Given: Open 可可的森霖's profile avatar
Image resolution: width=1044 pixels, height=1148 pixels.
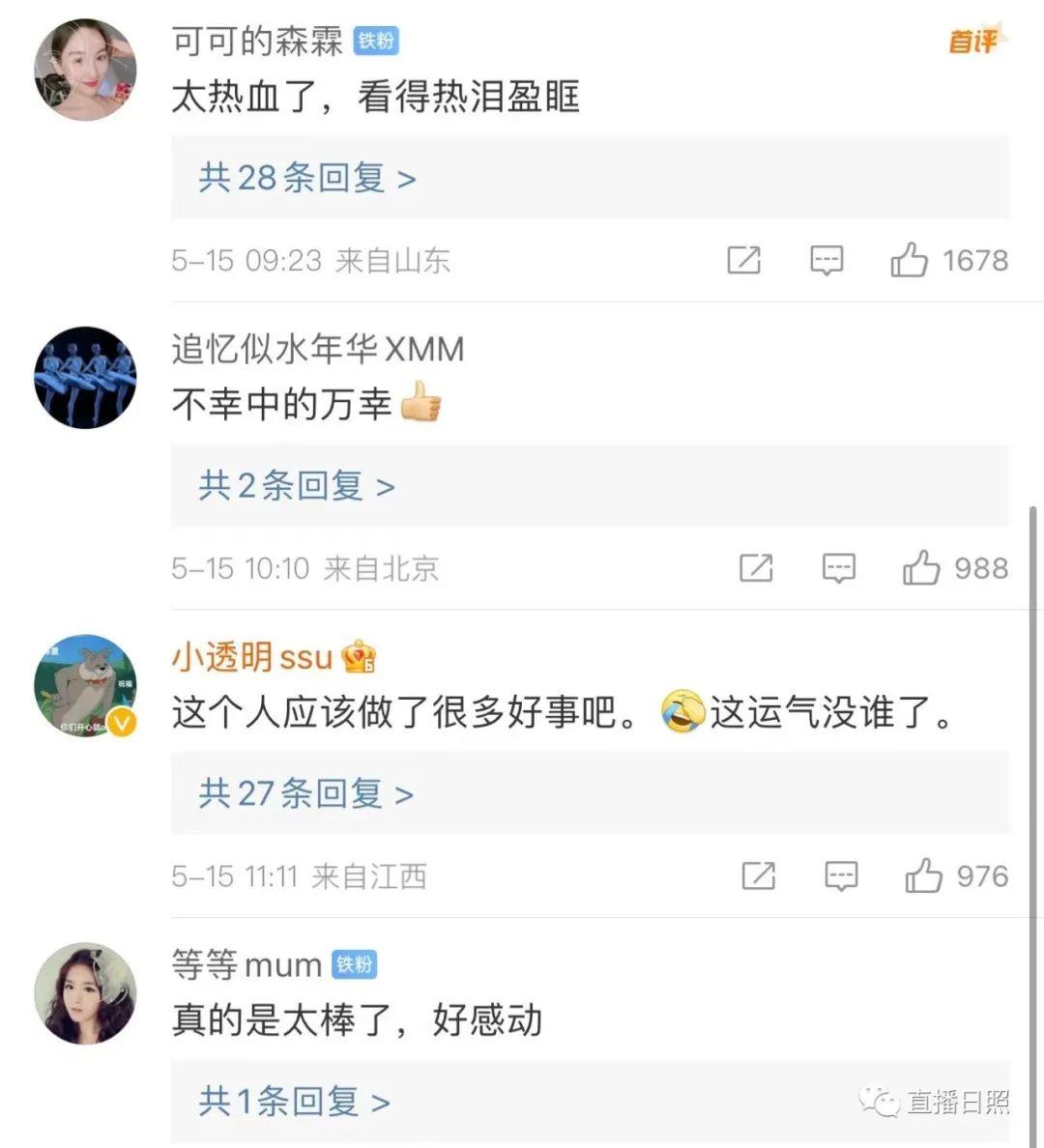Looking at the screenshot, I should (85, 70).
